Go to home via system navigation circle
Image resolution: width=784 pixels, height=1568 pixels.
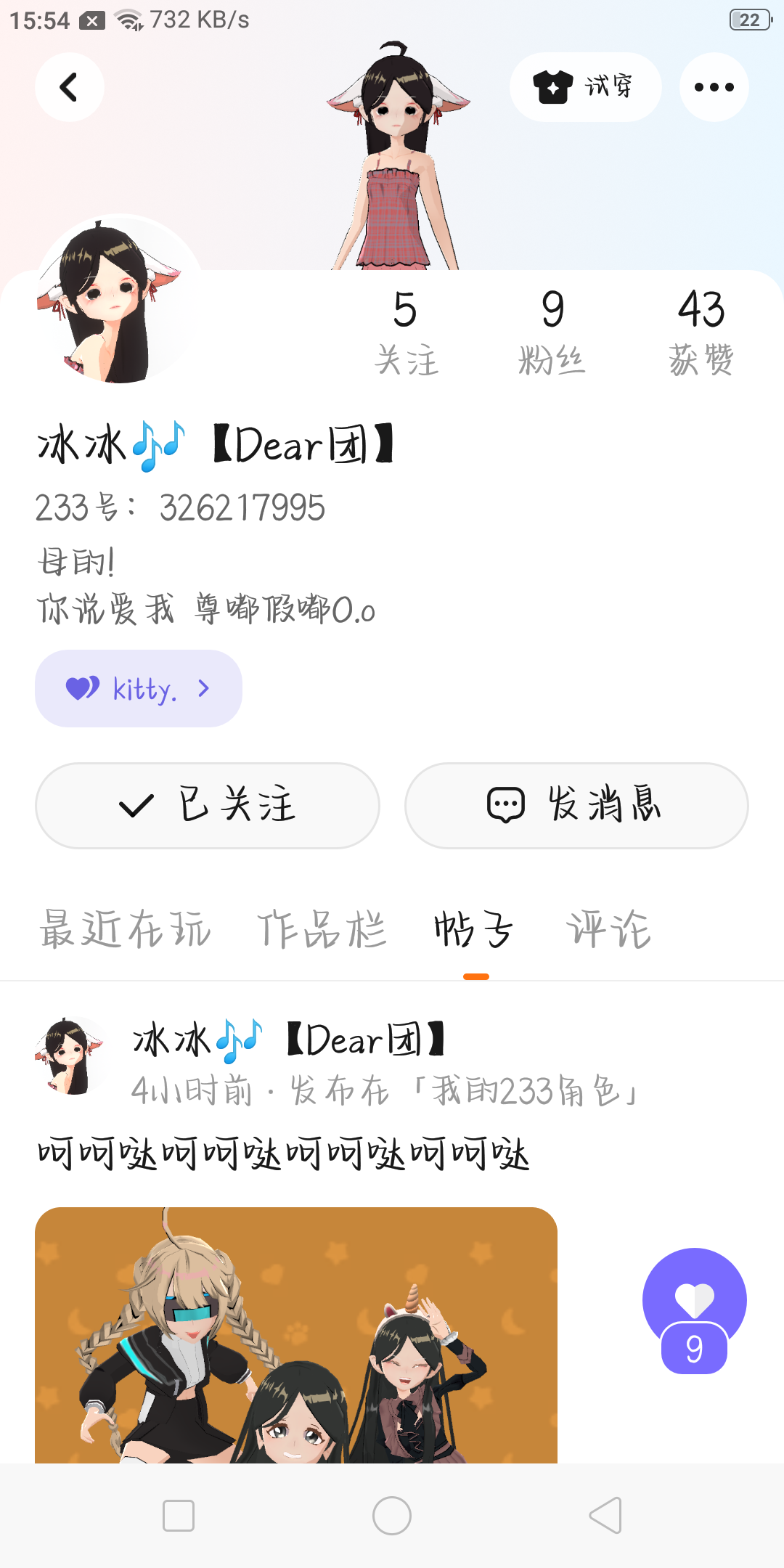point(392,1516)
